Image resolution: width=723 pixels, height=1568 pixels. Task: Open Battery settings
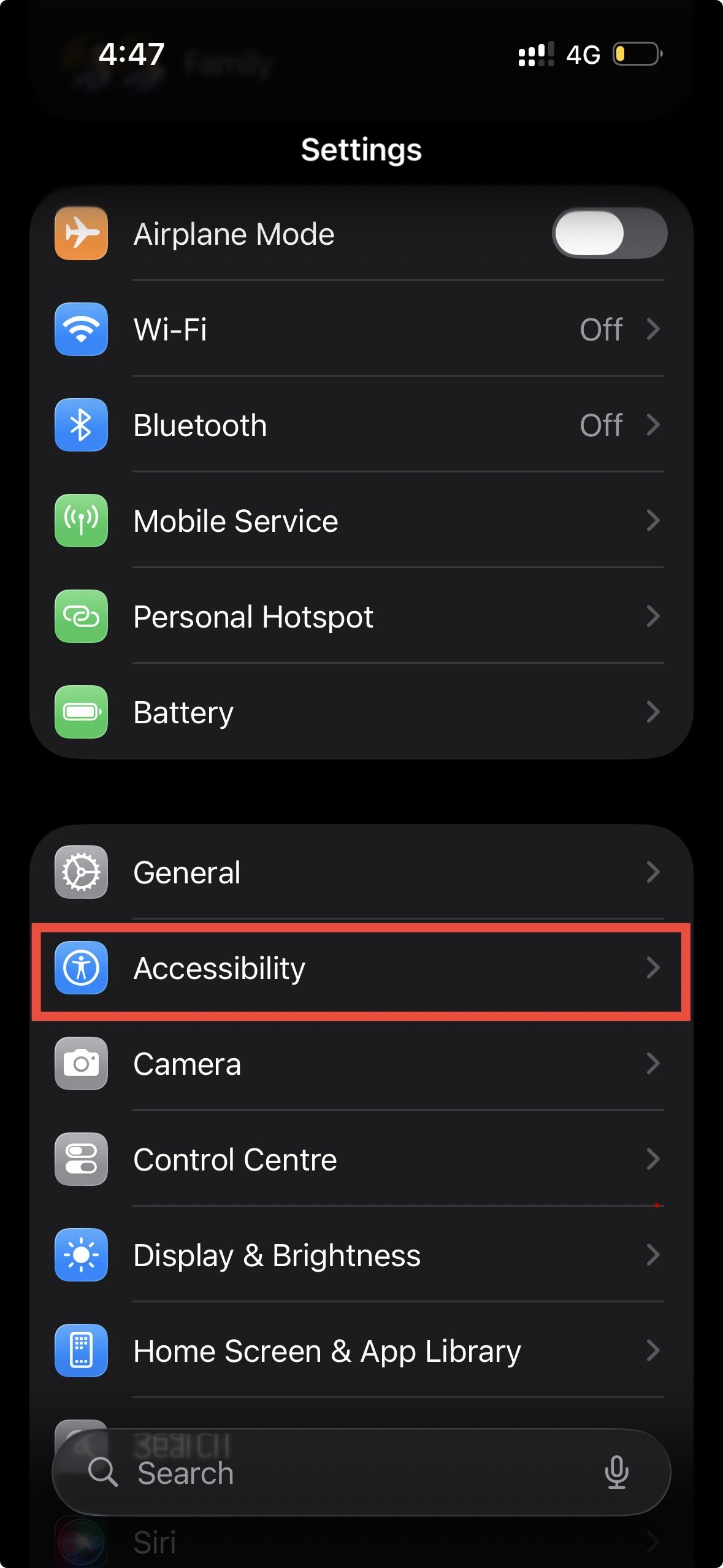click(361, 712)
